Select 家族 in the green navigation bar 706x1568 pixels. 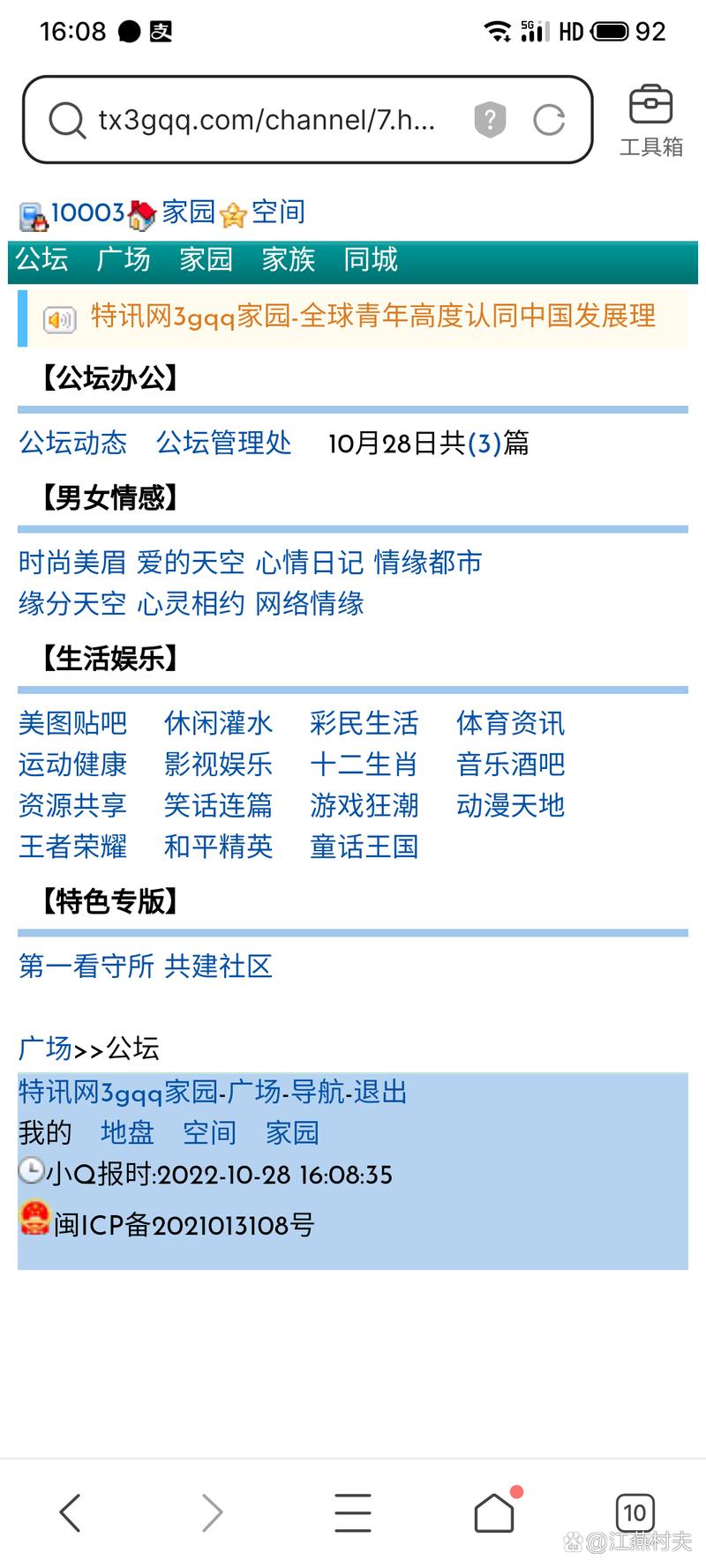click(287, 260)
